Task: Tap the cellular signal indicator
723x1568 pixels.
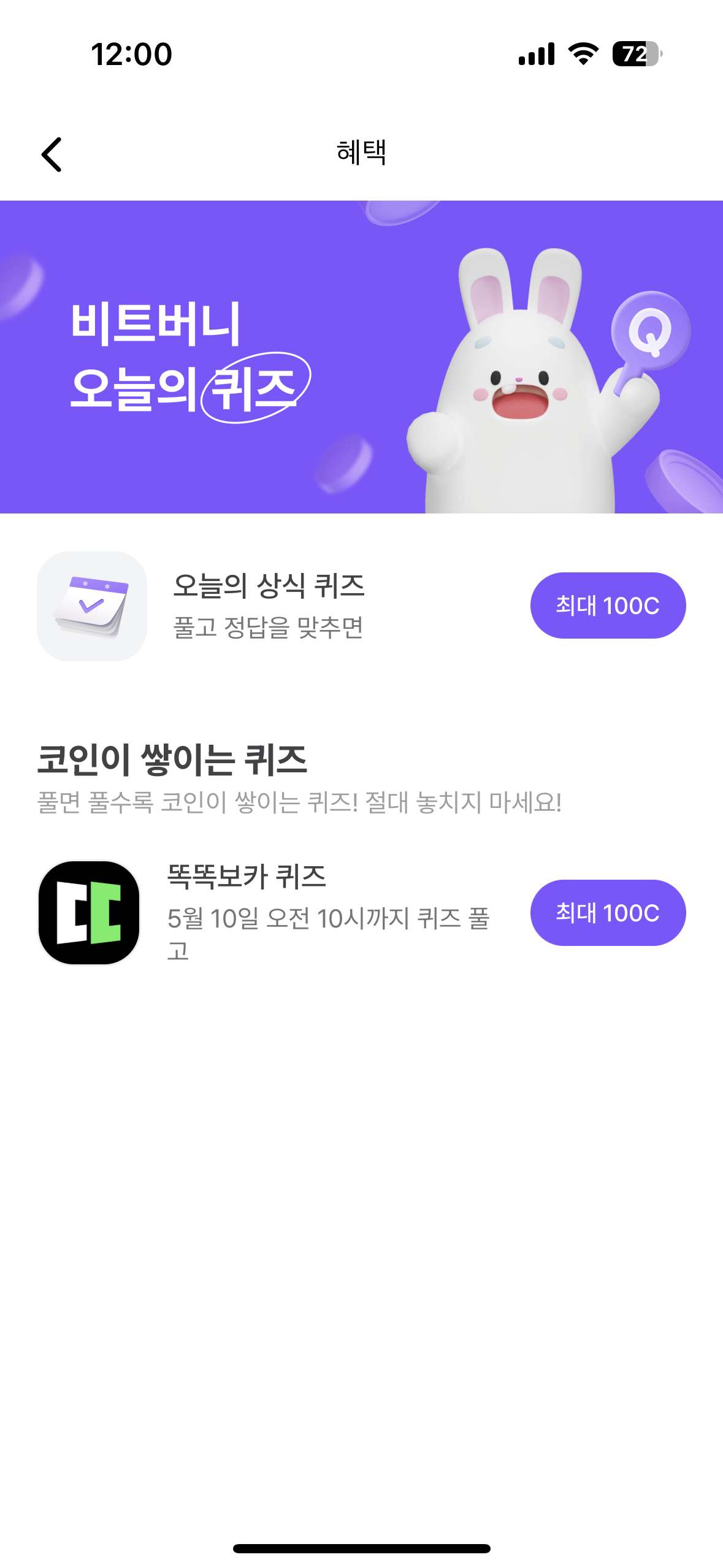Action: pyautogui.click(x=537, y=54)
